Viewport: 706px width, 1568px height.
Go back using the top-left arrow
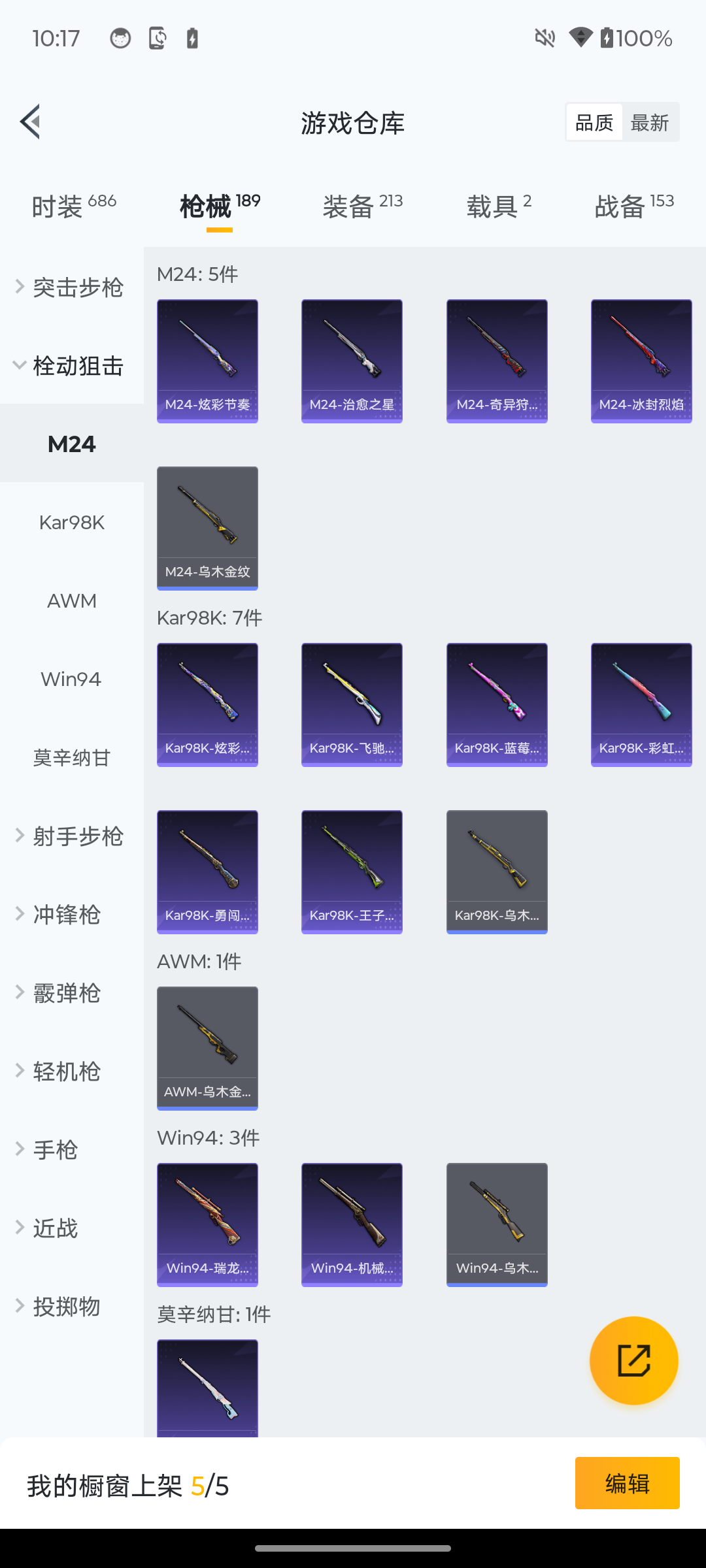tap(30, 122)
